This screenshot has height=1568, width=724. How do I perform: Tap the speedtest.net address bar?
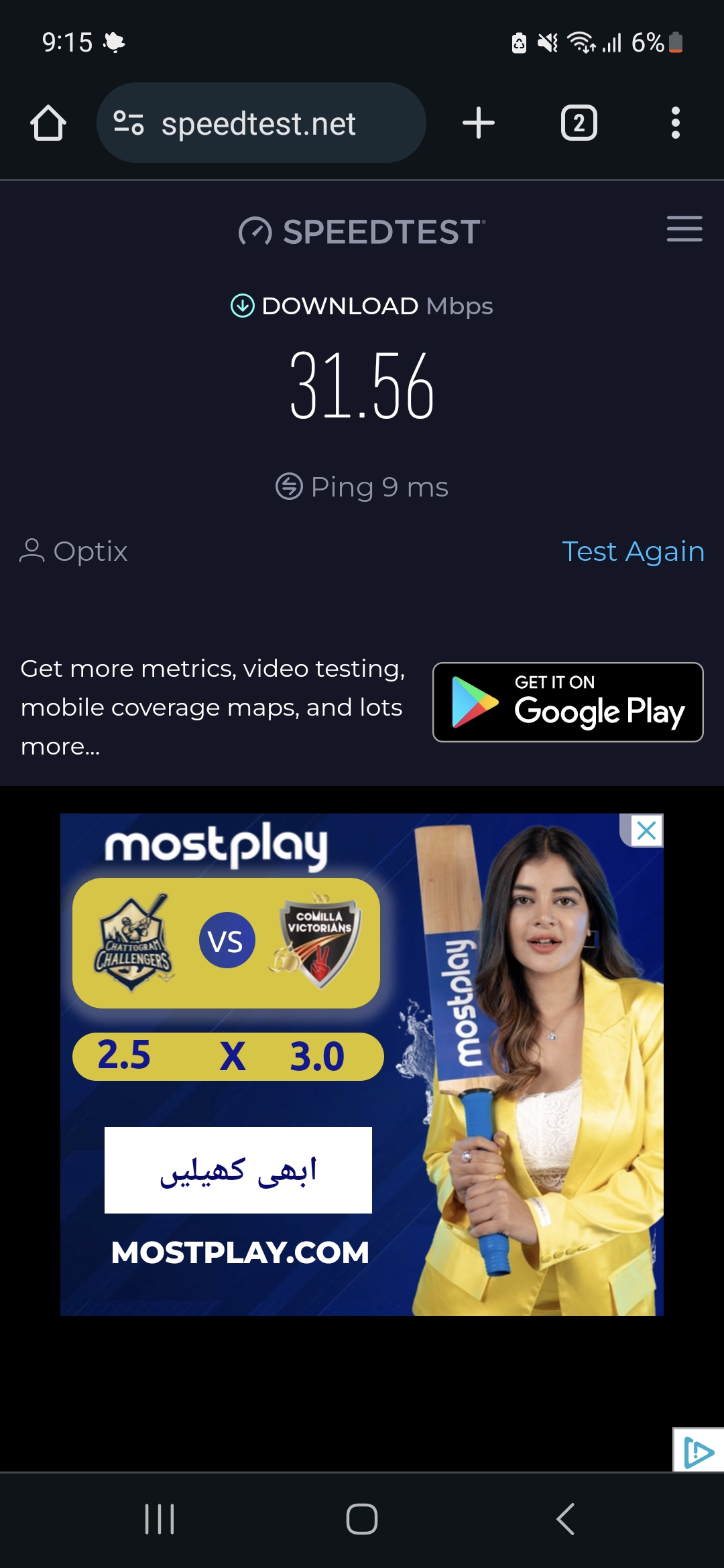click(261, 123)
